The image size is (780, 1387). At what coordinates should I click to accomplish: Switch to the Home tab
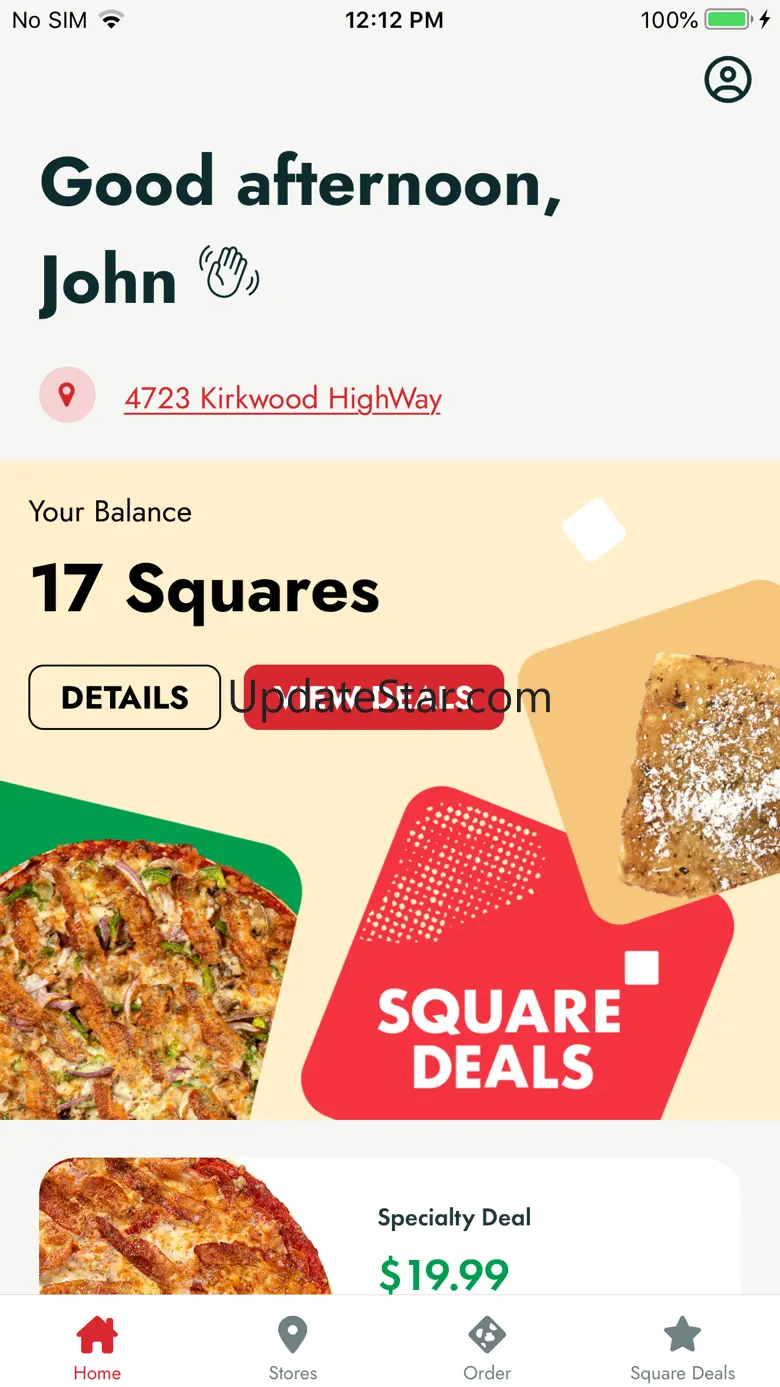click(x=97, y=1347)
